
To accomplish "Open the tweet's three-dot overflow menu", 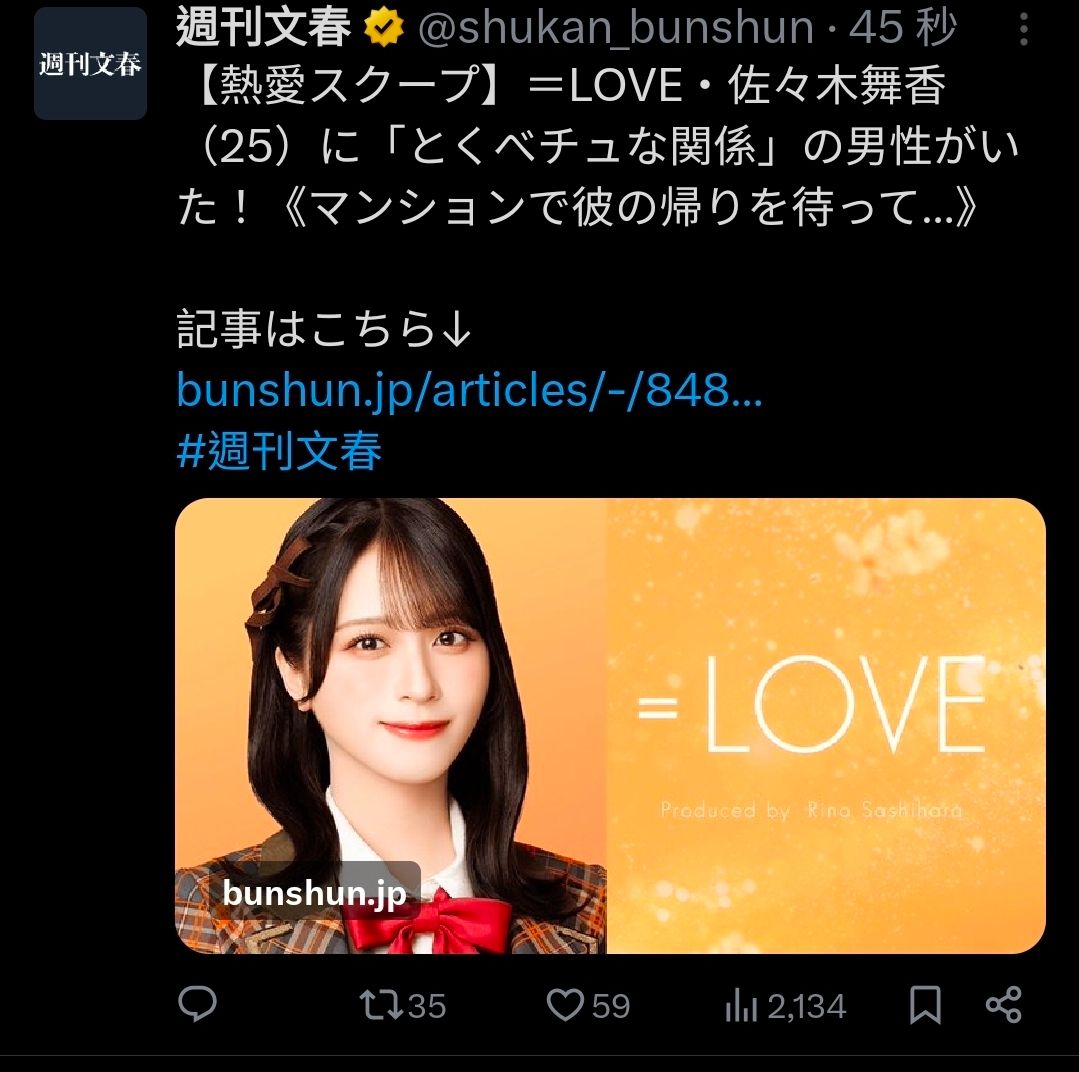I will click(x=1023, y=30).
